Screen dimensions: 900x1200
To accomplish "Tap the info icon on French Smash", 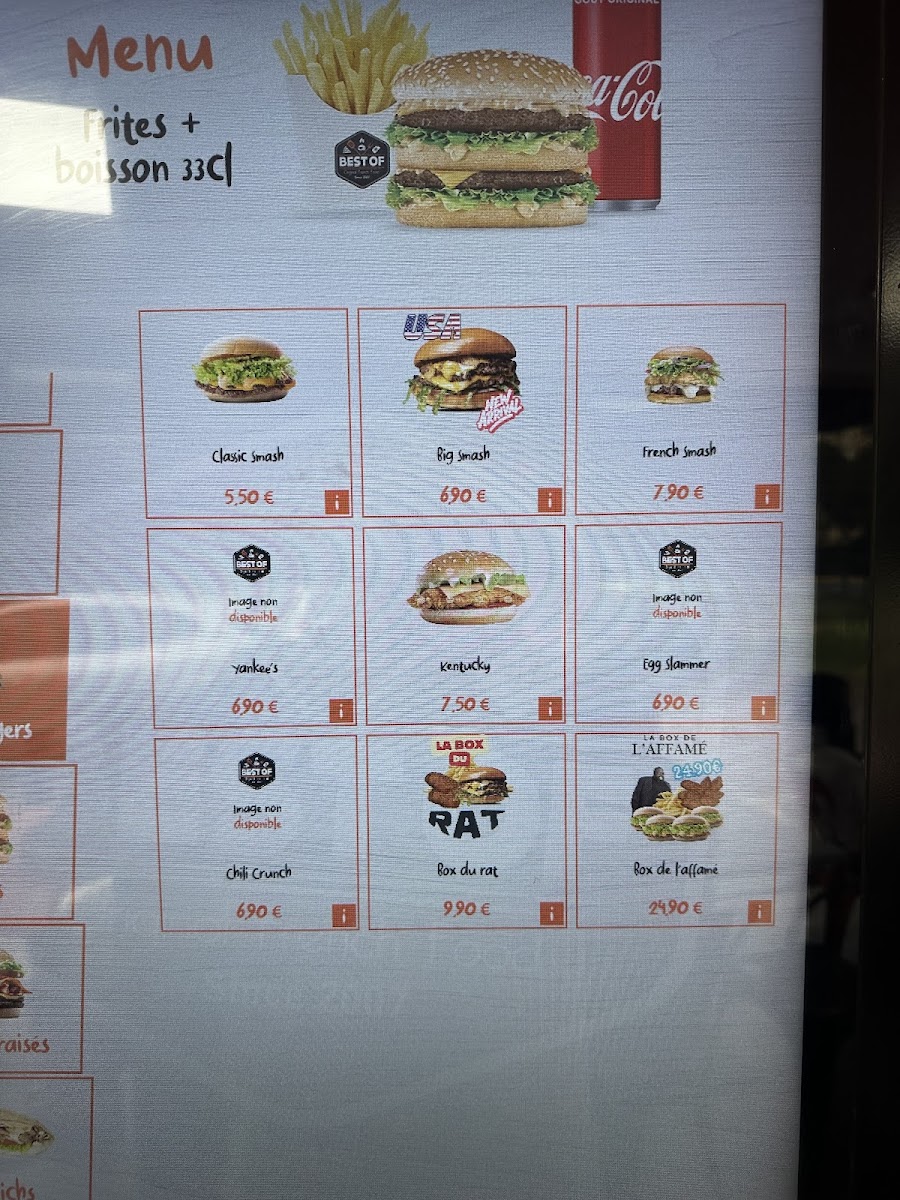I will tap(767, 496).
